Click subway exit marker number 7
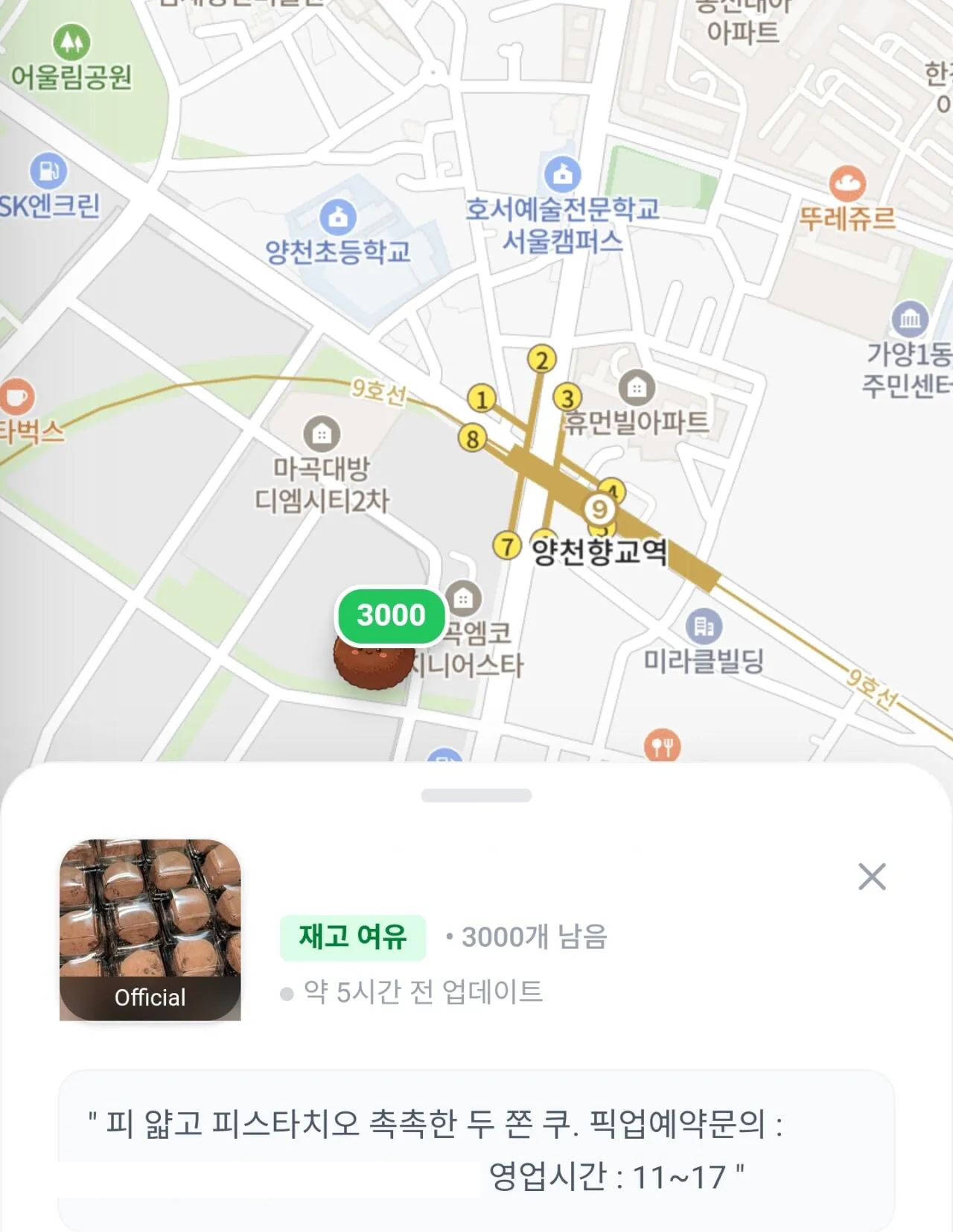 pos(507,544)
